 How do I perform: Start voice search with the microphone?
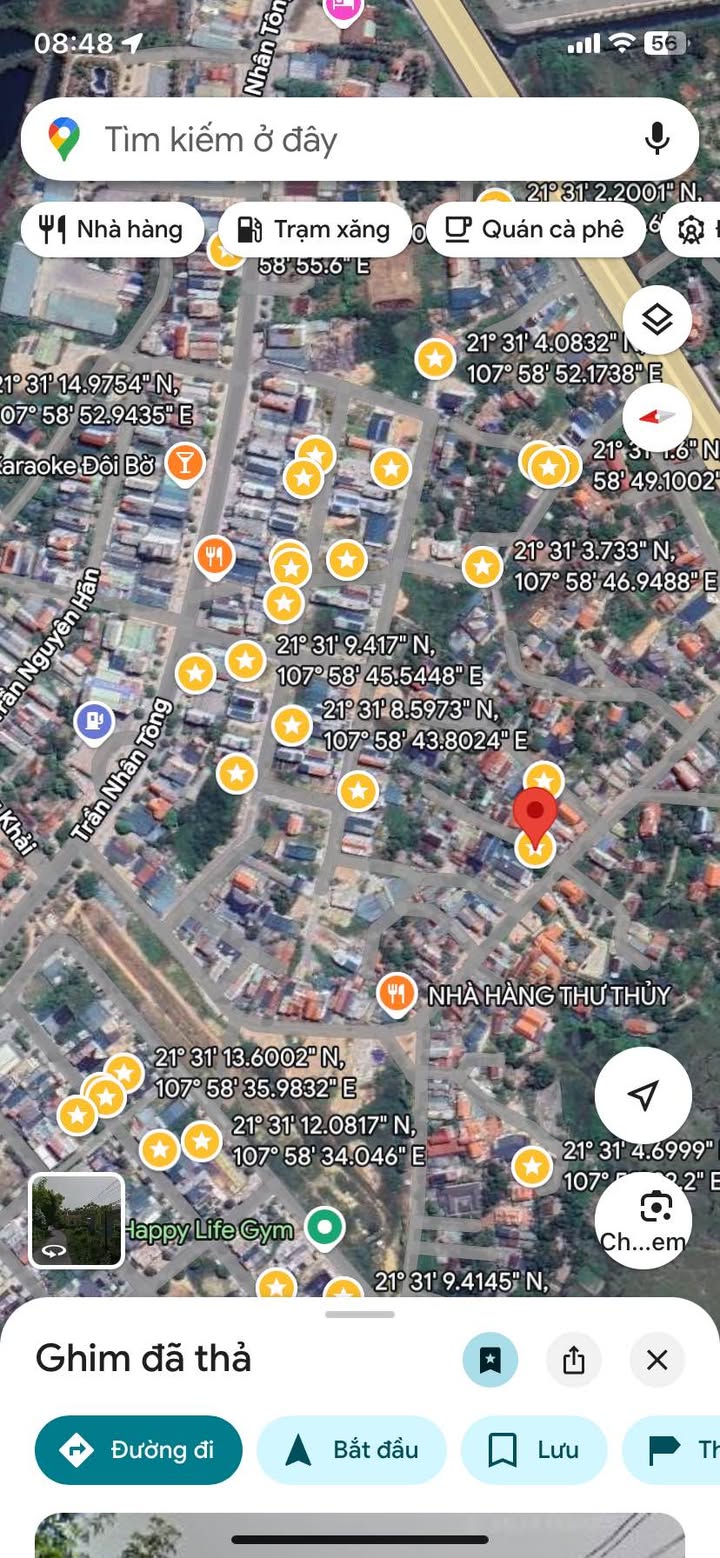657,139
